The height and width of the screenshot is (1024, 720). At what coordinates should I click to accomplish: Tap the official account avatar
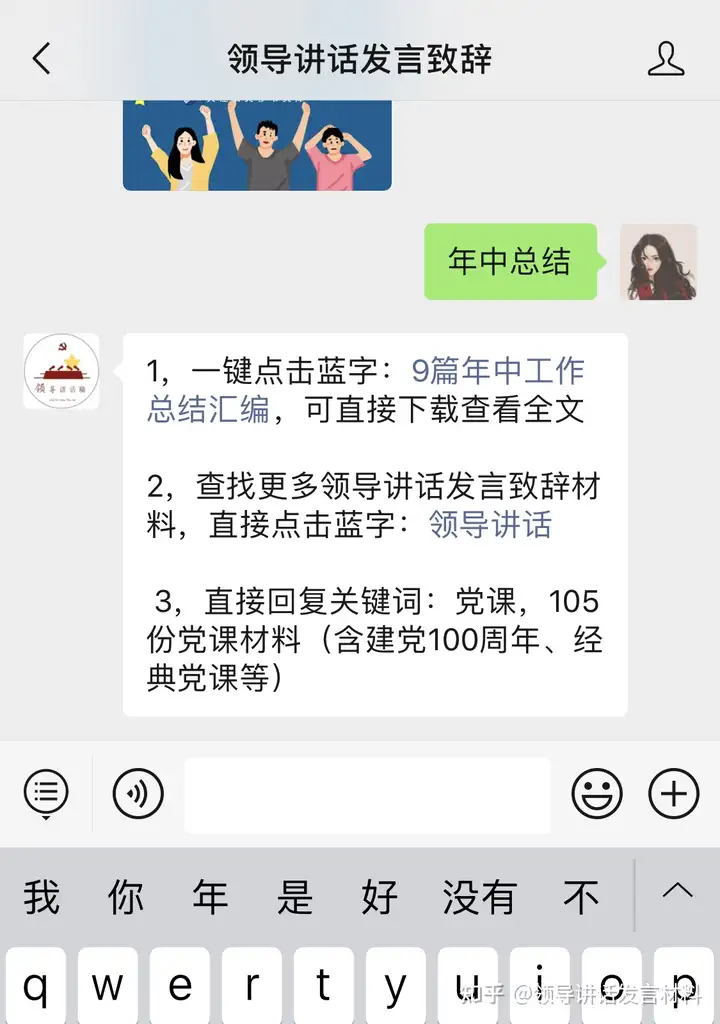[61, 371]
